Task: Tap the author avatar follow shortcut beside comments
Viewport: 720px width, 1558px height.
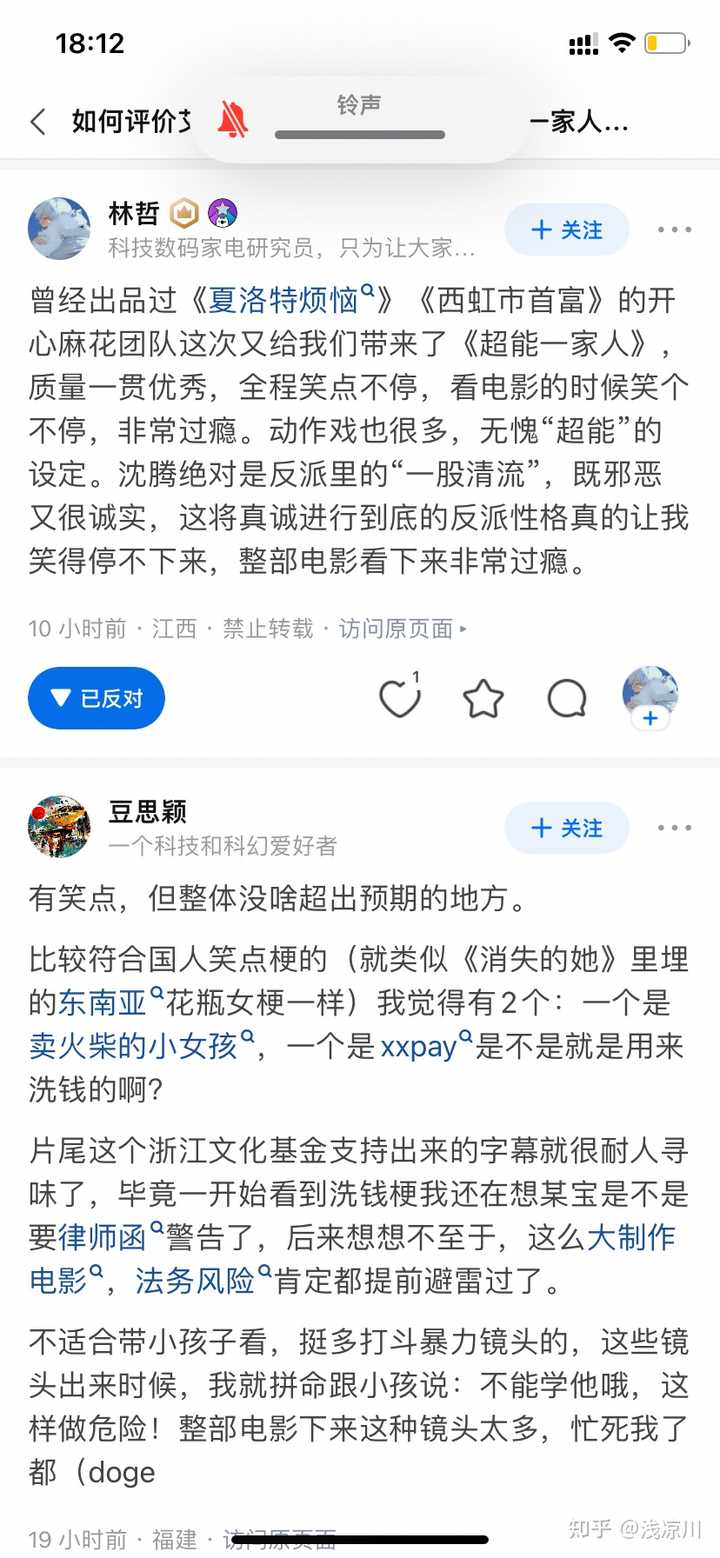Action: [650, 698]
